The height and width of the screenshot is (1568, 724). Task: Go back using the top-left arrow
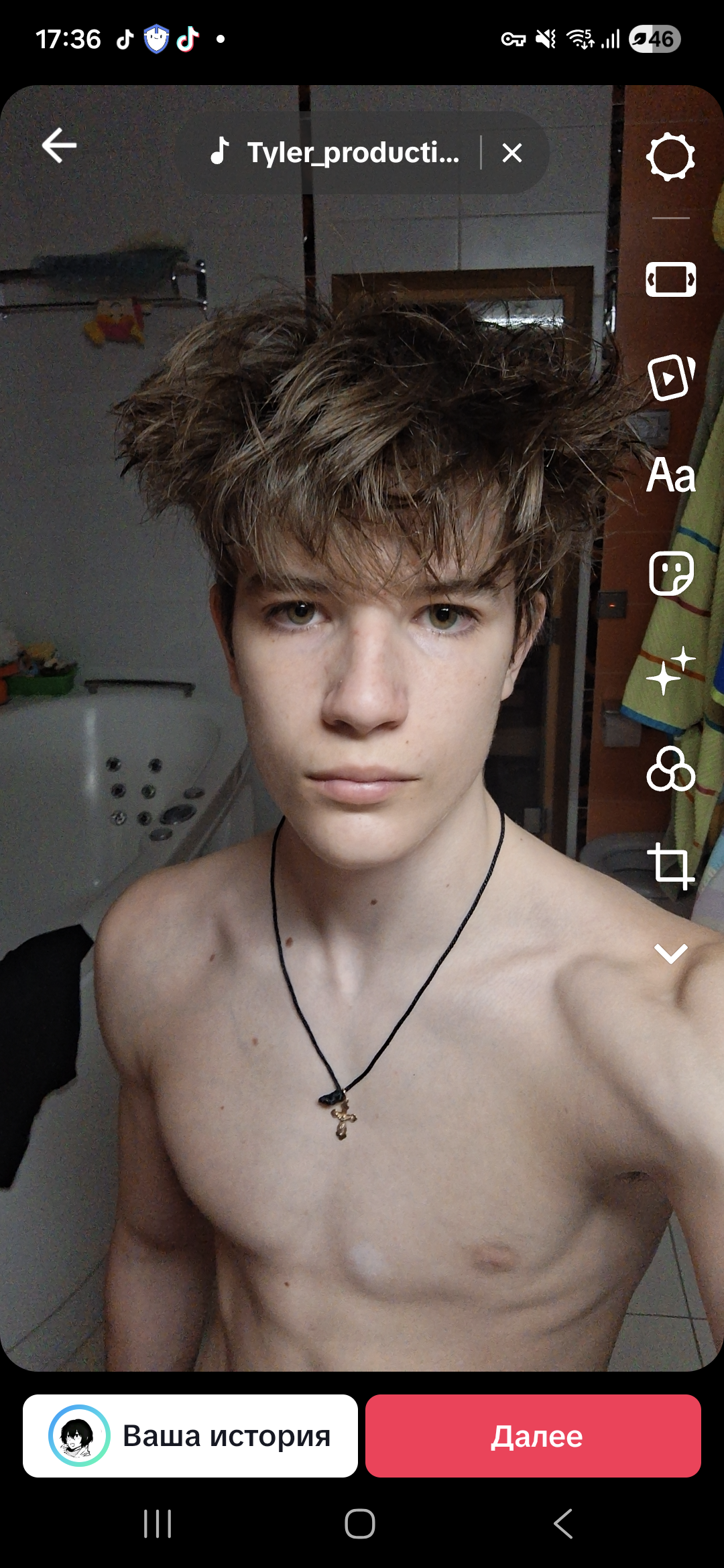(x=59, y=145)
